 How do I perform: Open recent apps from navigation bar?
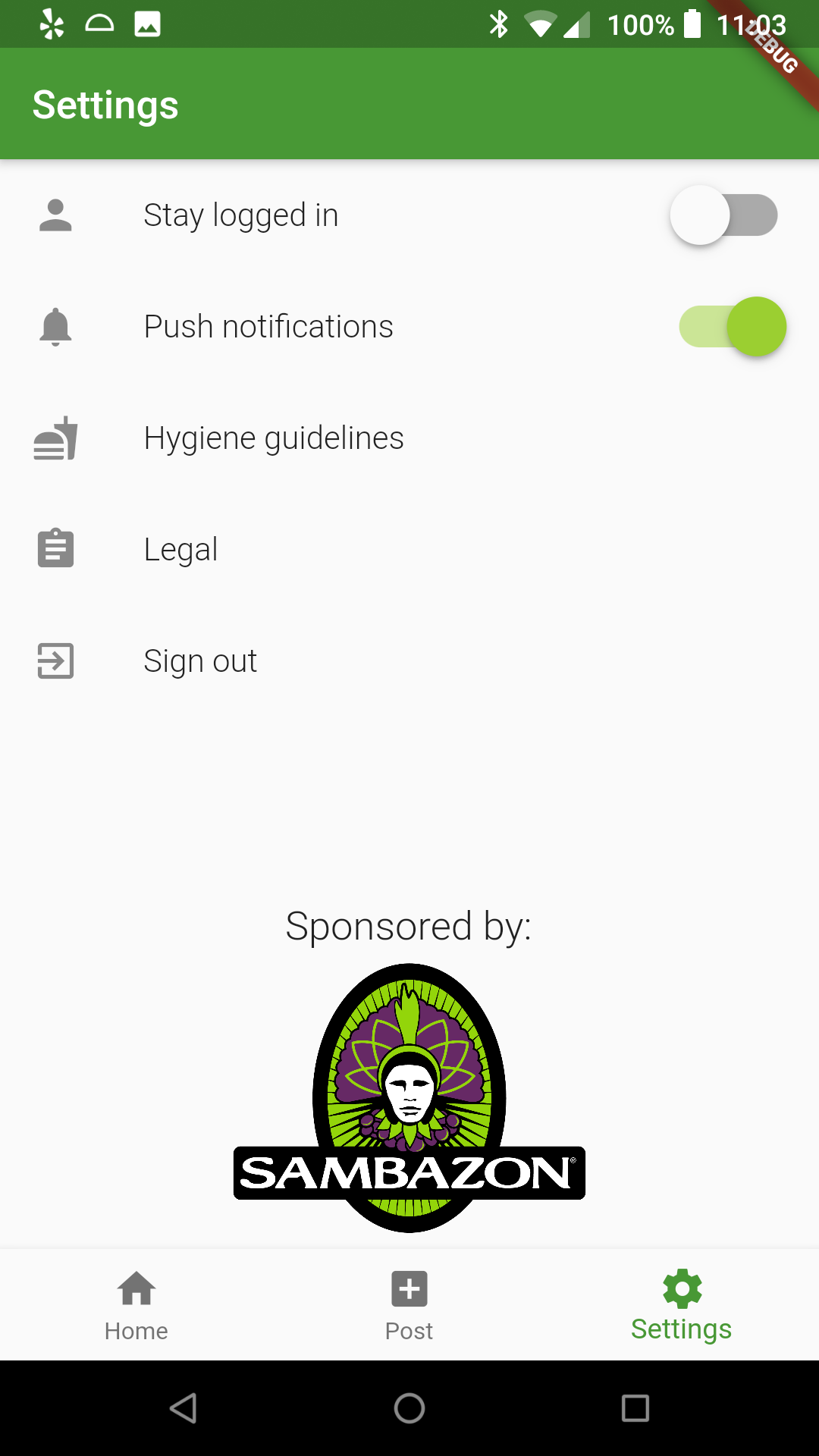pyautogui.click(x=635, y=1408)
